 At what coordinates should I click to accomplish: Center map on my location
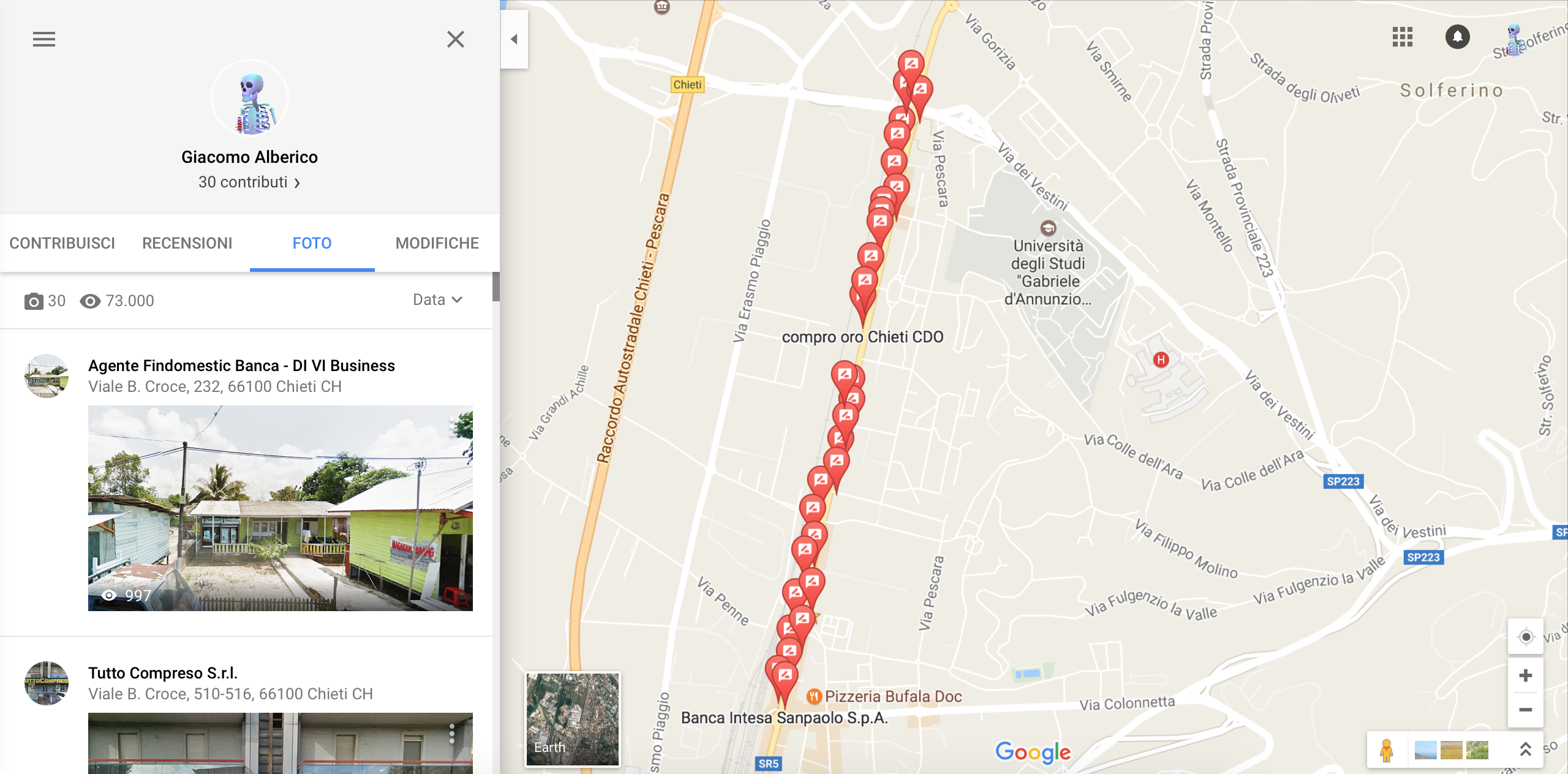click(x=1525, y=637)
